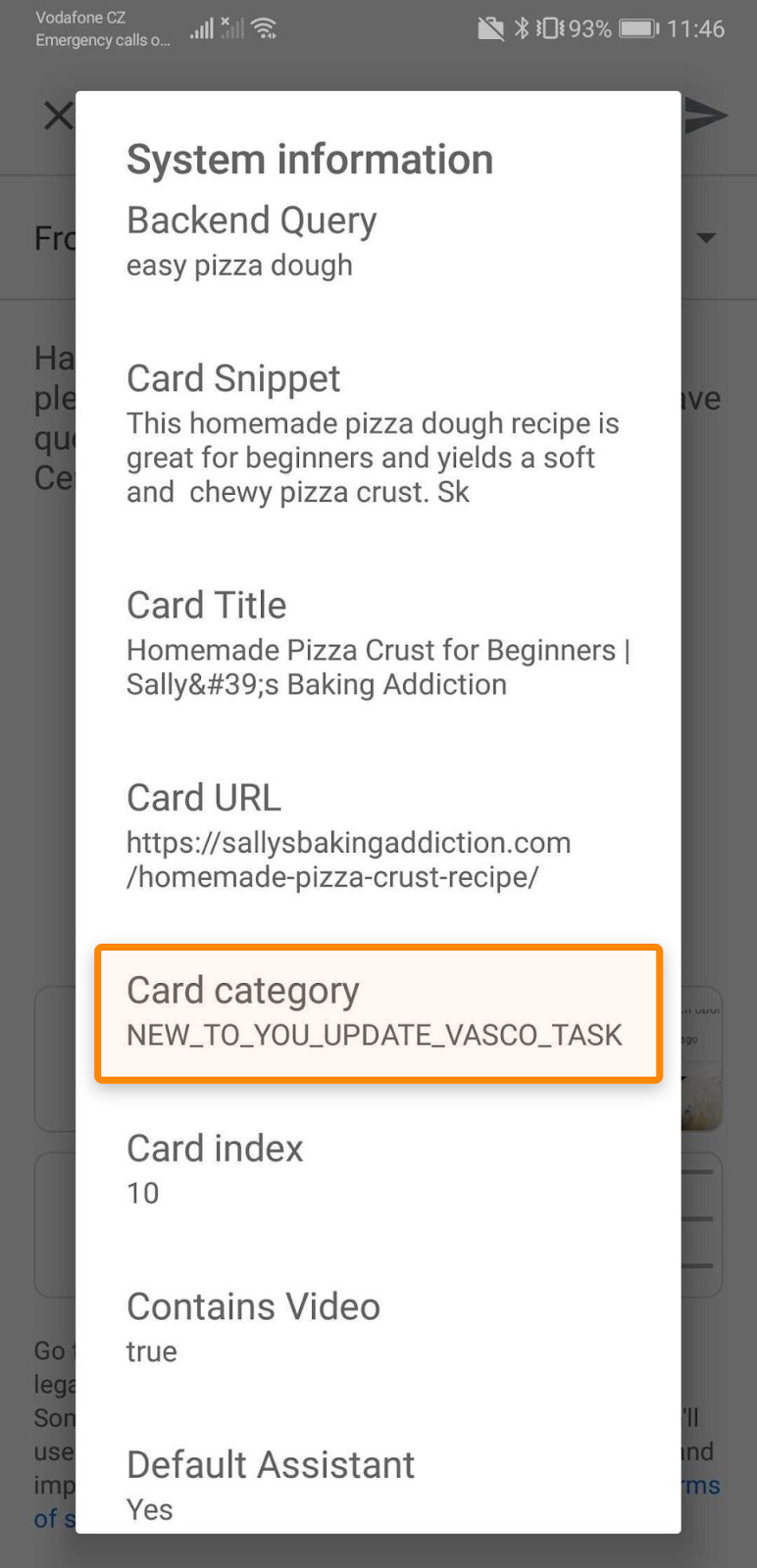Tap the Card Snippet description text

[373, 457]
